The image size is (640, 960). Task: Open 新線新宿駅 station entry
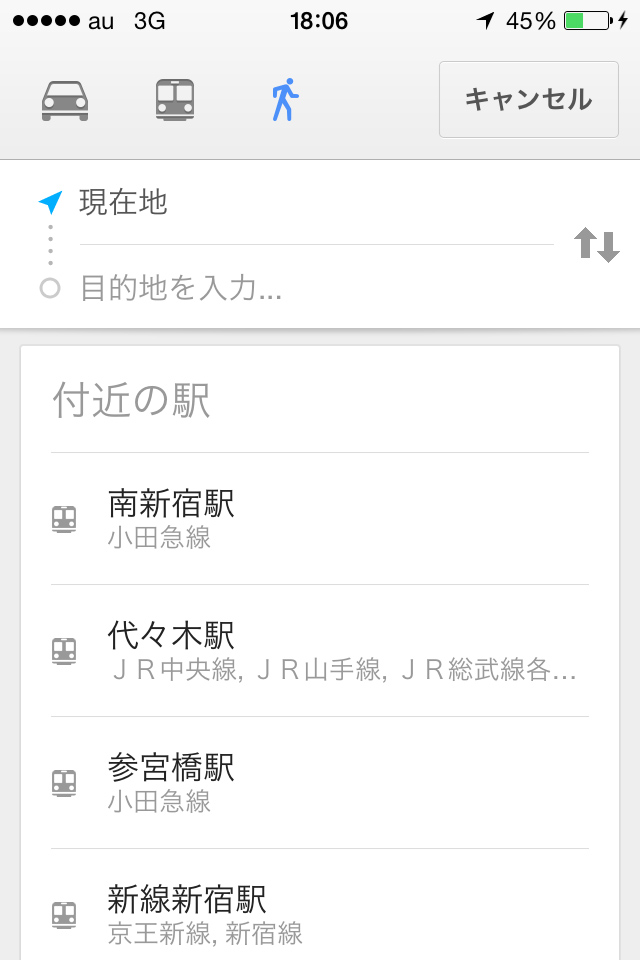coord(320,912)
